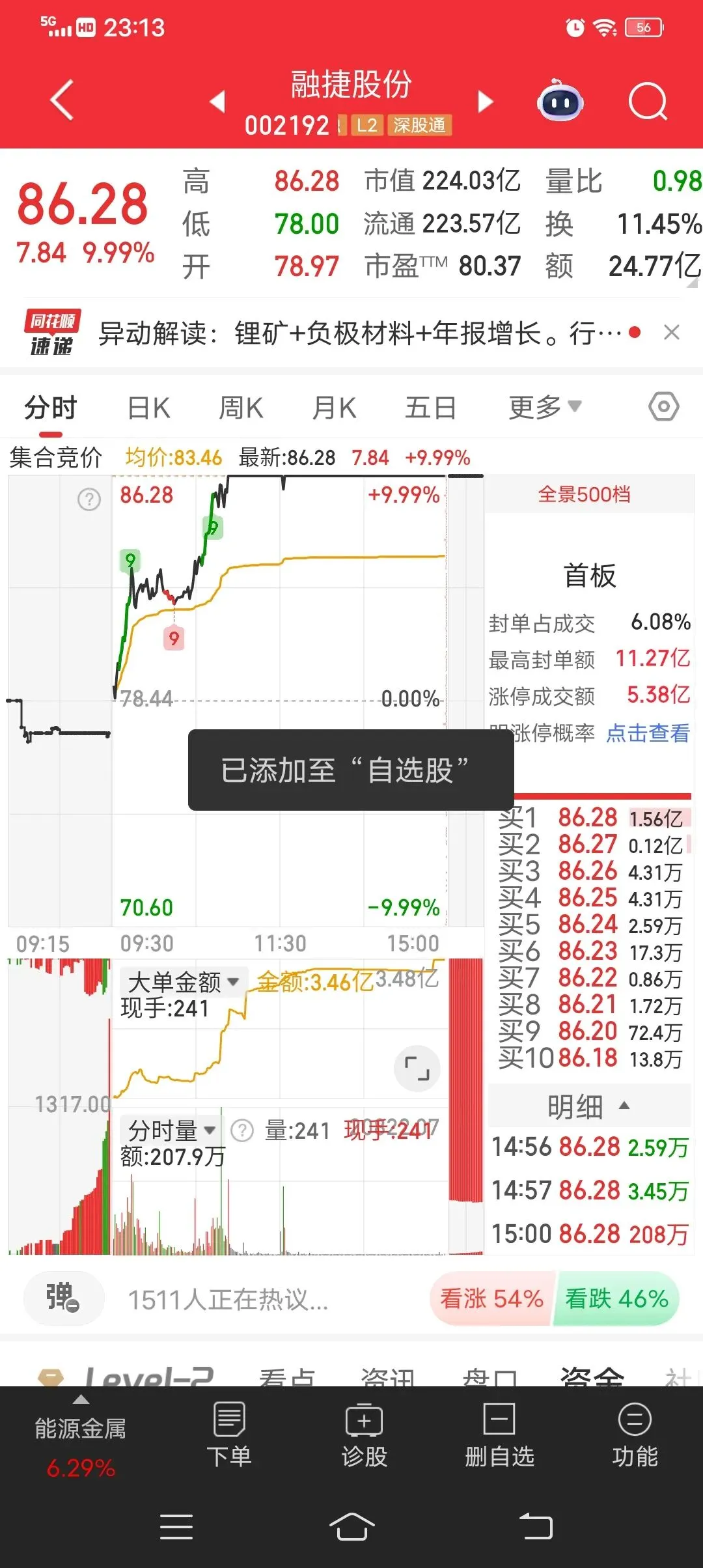
Task: Tap 点击查看 for limit-up probability
Action: [648, 733]
